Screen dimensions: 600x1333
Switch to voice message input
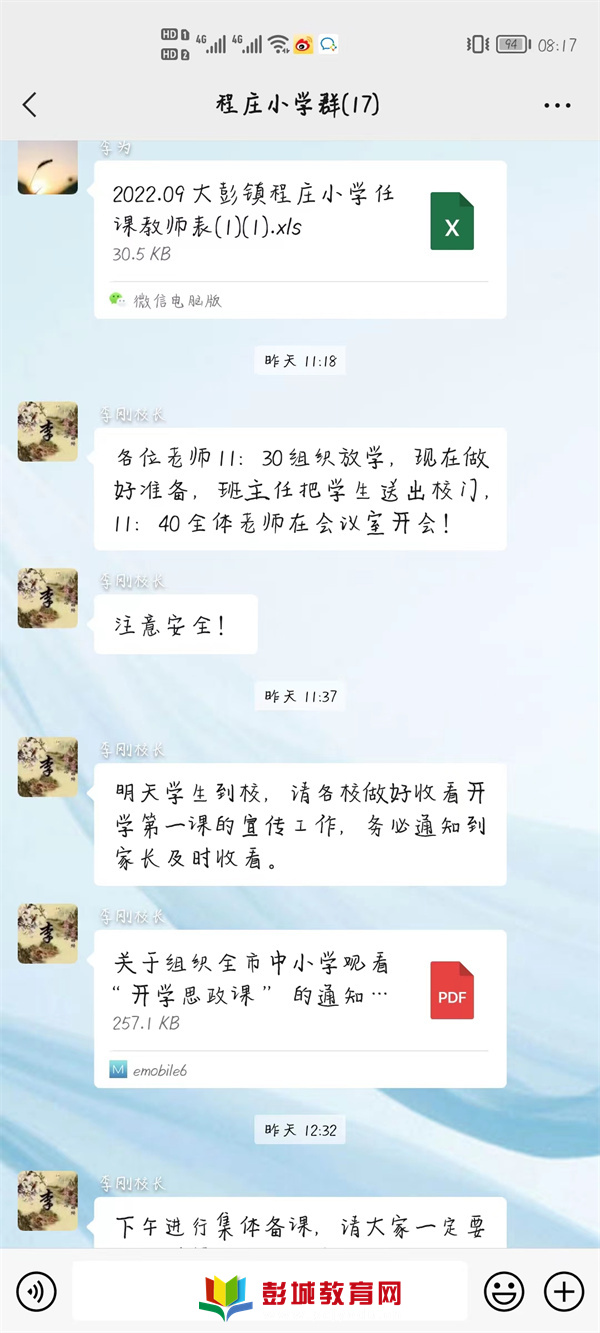36,1291
